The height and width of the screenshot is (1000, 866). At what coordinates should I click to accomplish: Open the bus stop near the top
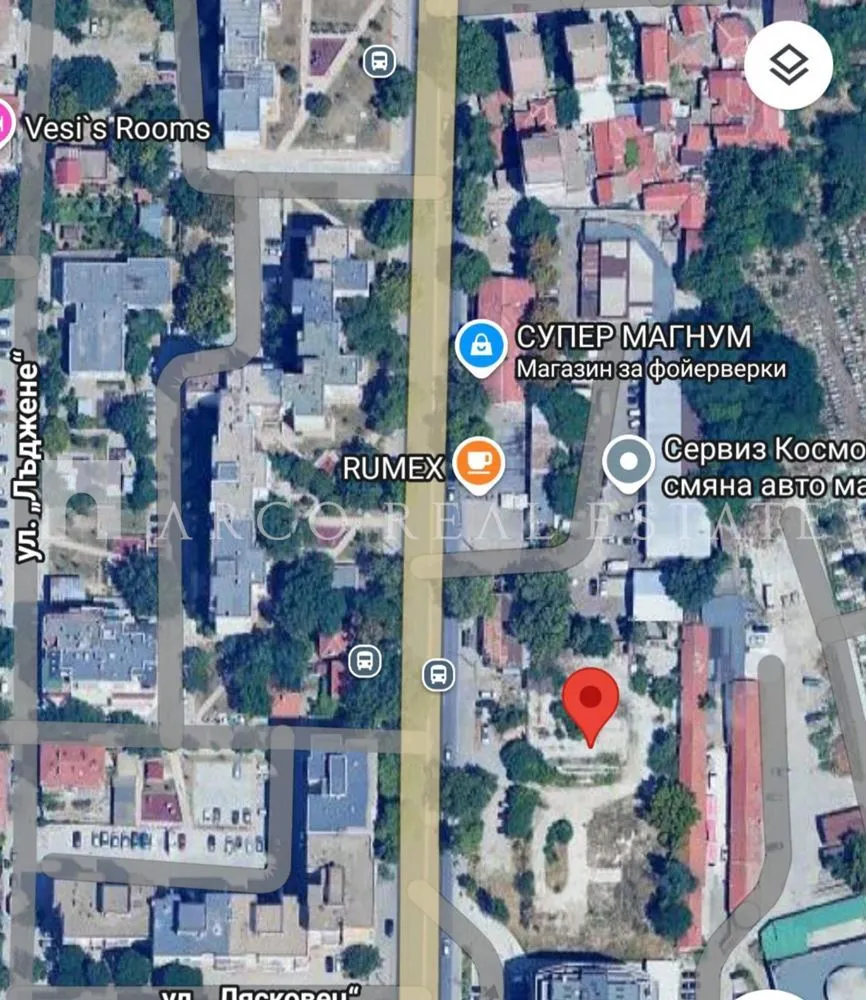click(x=378, y=61)
